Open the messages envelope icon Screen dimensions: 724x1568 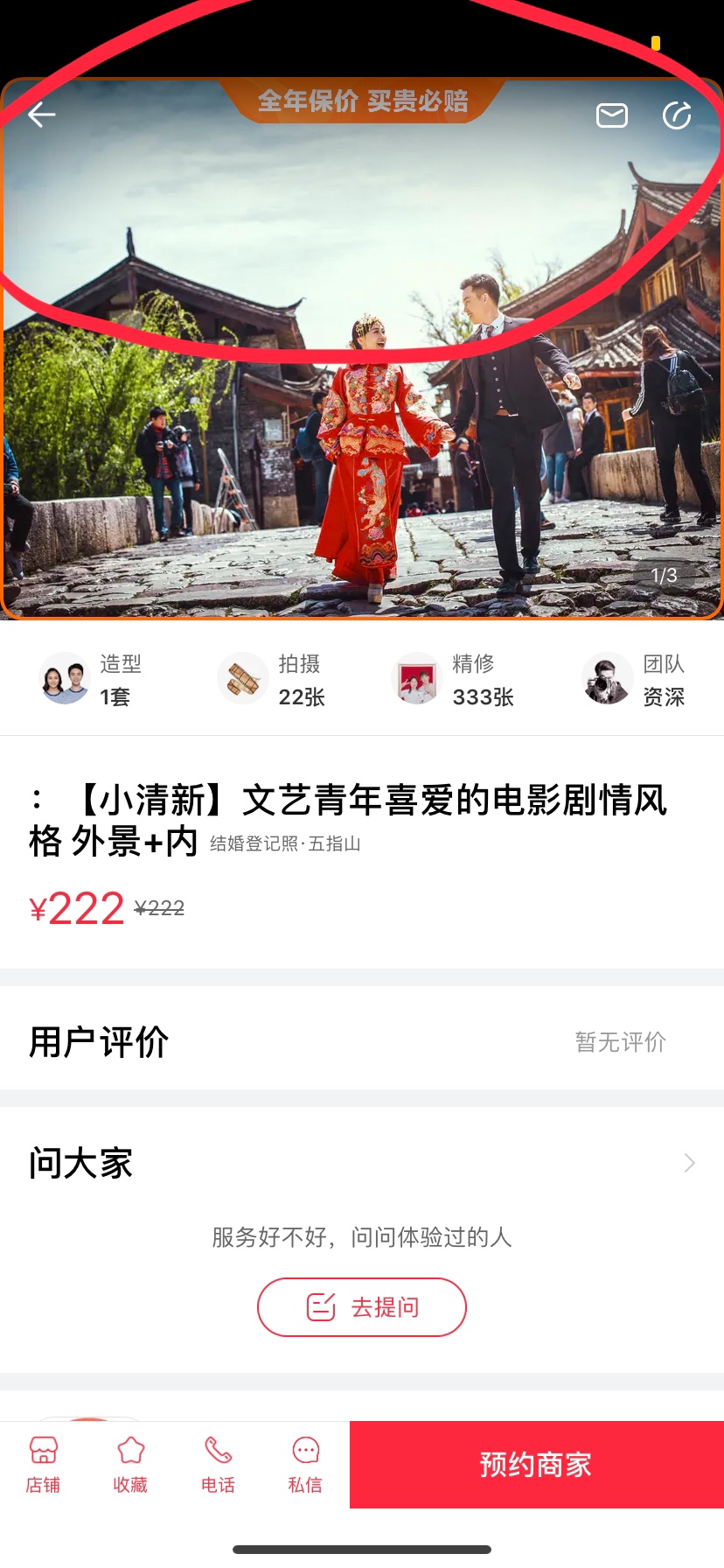point(612,115)
